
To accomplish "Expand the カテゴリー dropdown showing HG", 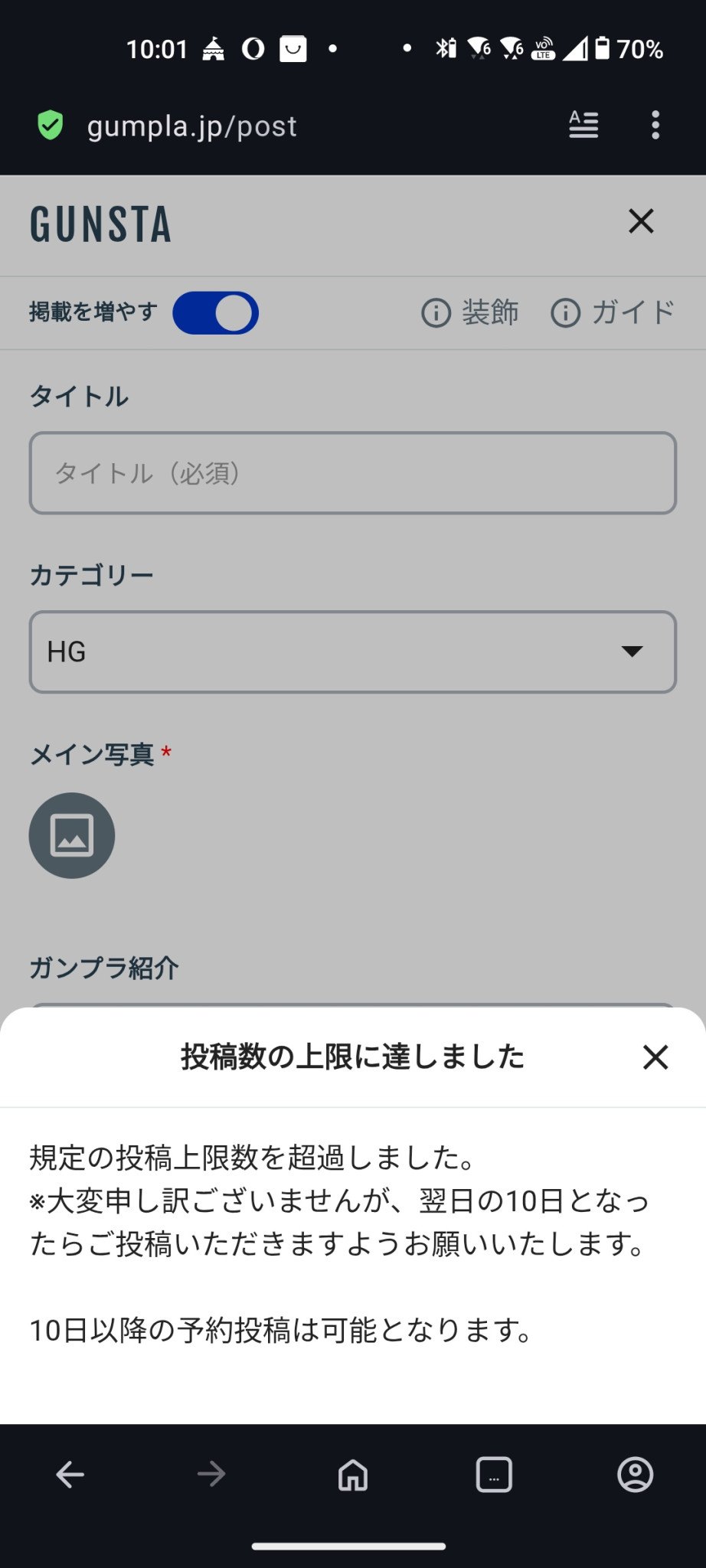I will (352, 652).
